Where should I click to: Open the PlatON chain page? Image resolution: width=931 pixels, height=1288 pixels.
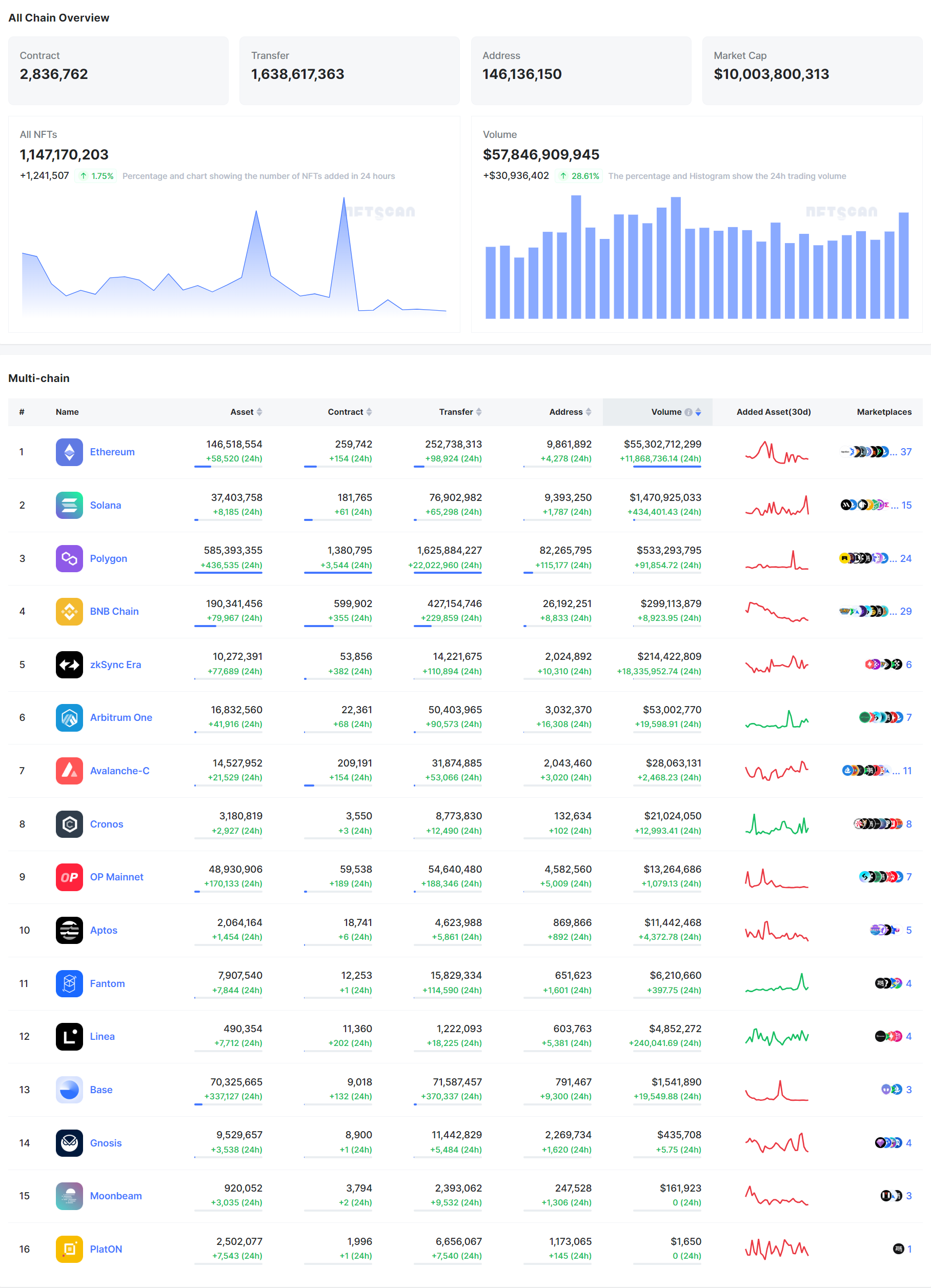106,1250
